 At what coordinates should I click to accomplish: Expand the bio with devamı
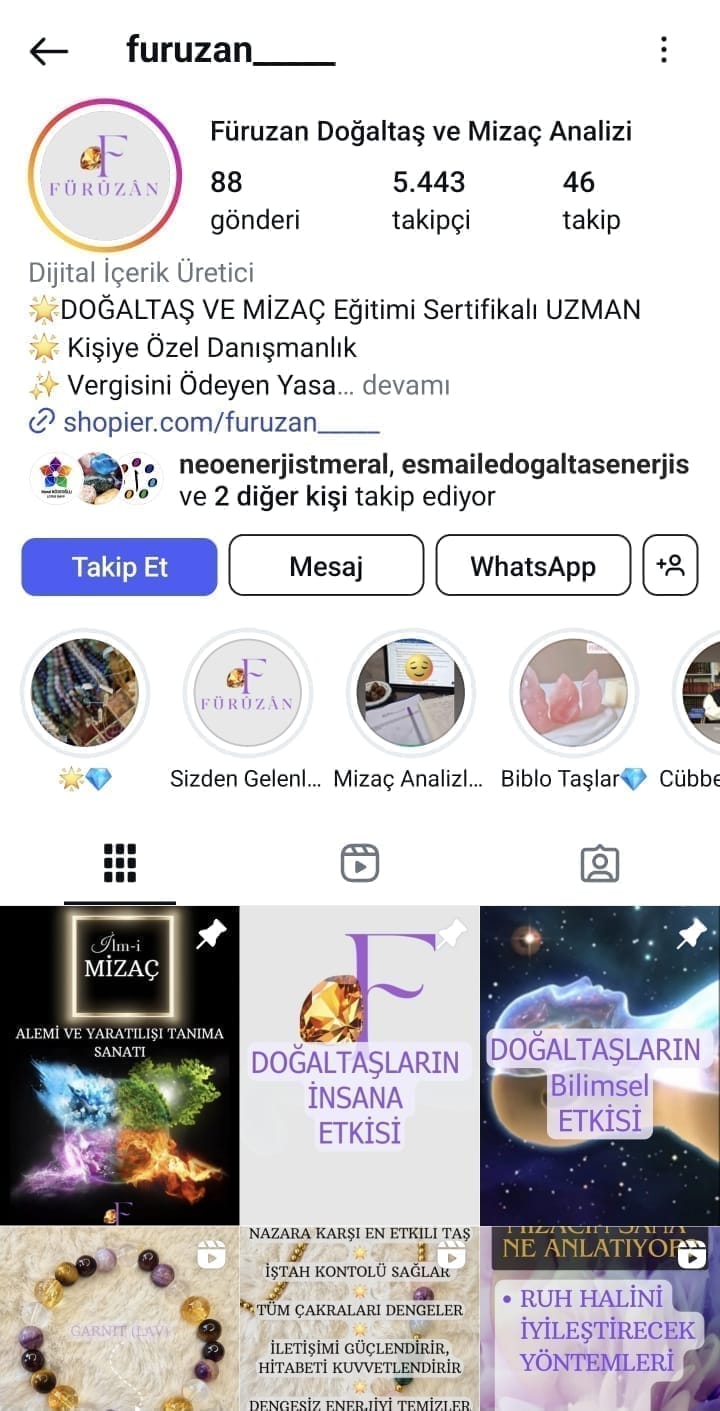tap(405, 385)
